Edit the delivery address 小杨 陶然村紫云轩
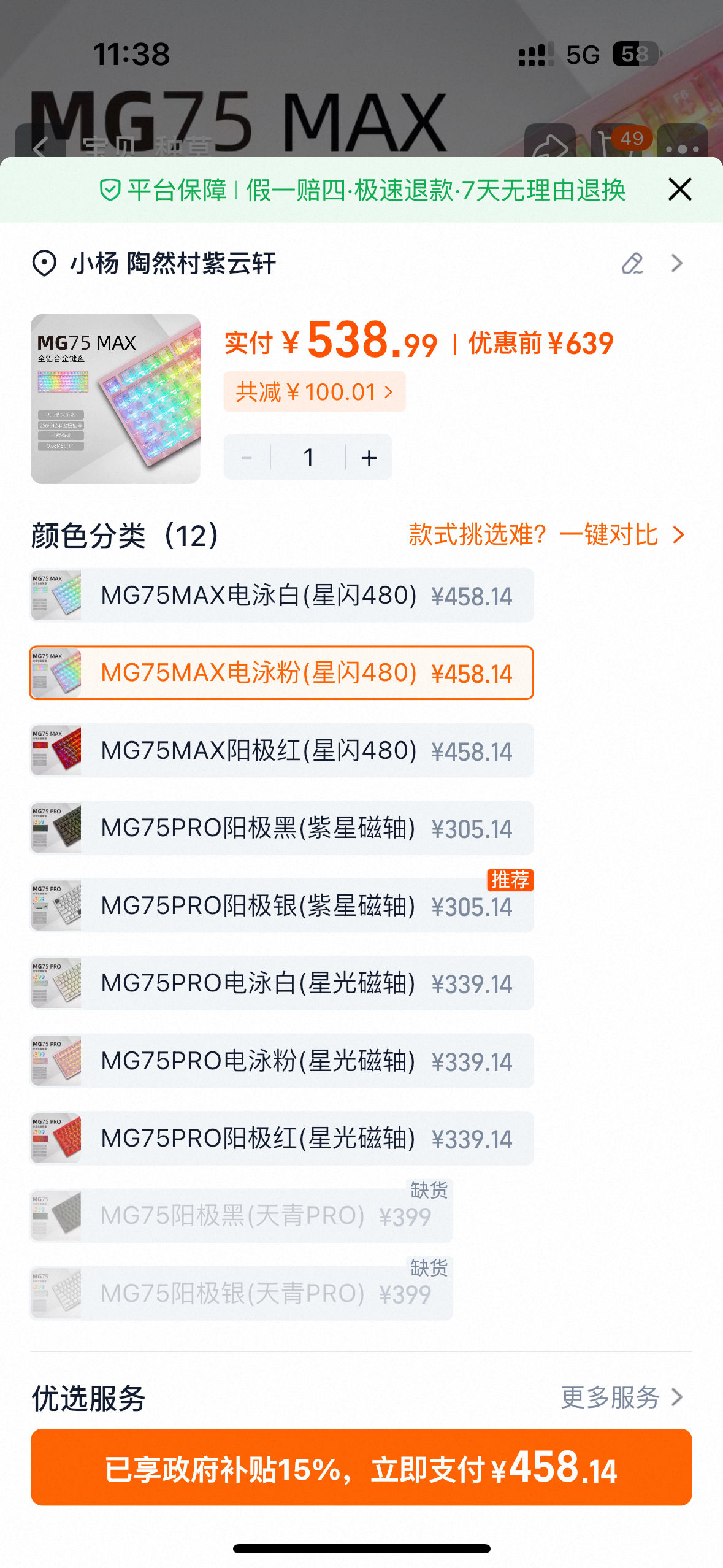The height and width of the screenshot is (1568, 723). pyautogui.click(x=632, y=264)
